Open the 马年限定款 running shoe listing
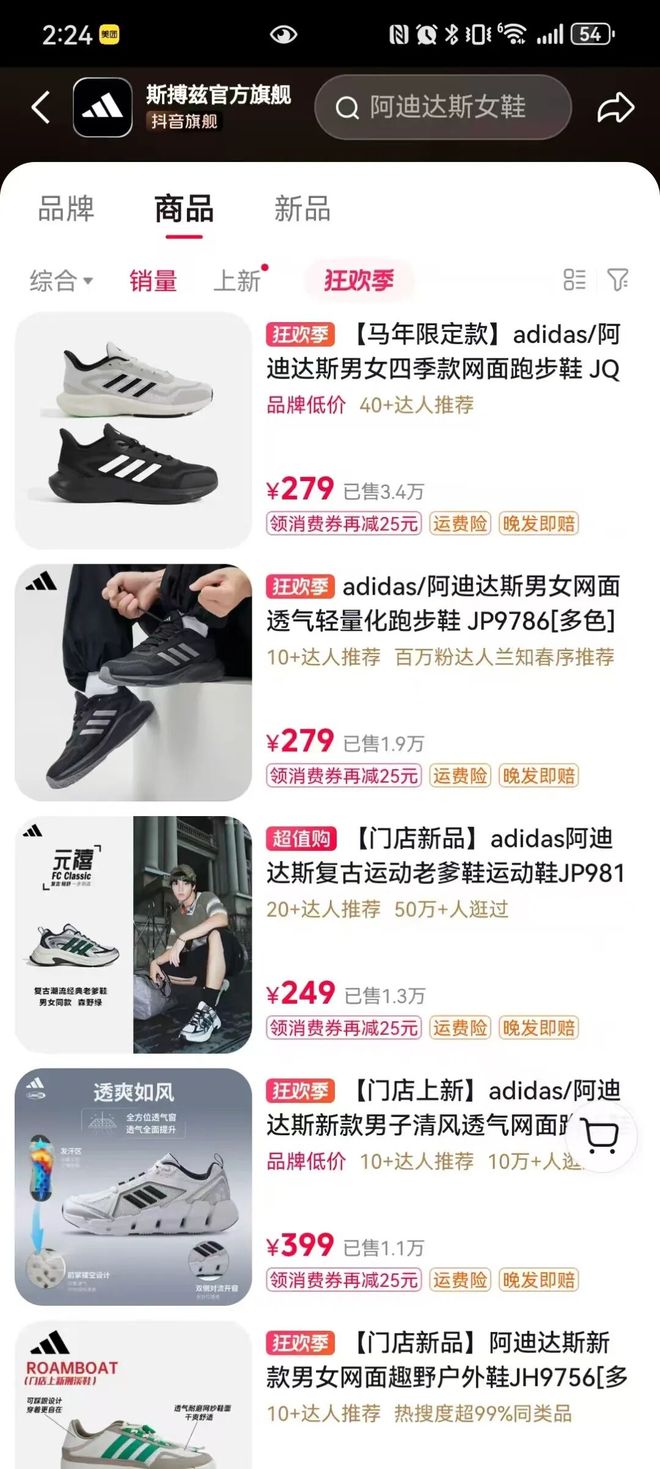This screenshot has width=660, height=1469. (x=442, y=352)
